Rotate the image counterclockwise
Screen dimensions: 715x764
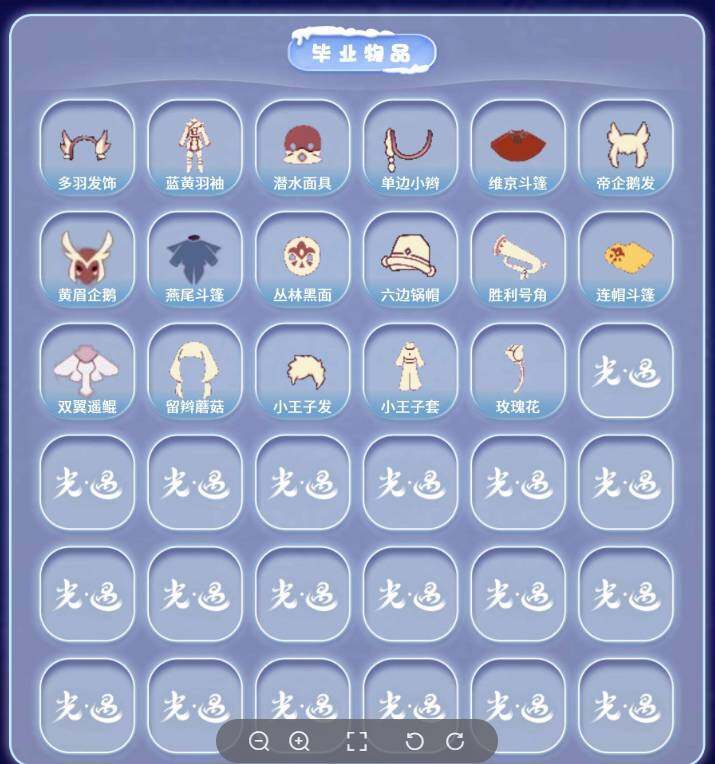coord(414,741)
